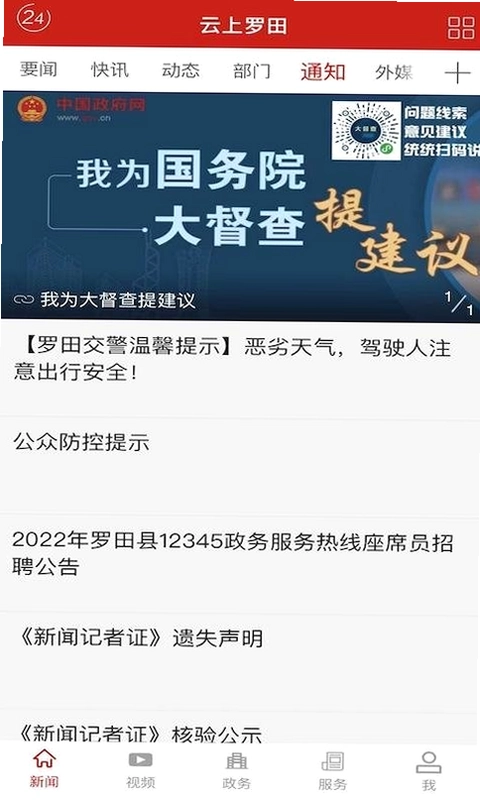Open the 公众防控提示 notice
The image size is (480, 800).
pyautogui.click(x=240, y=465)
